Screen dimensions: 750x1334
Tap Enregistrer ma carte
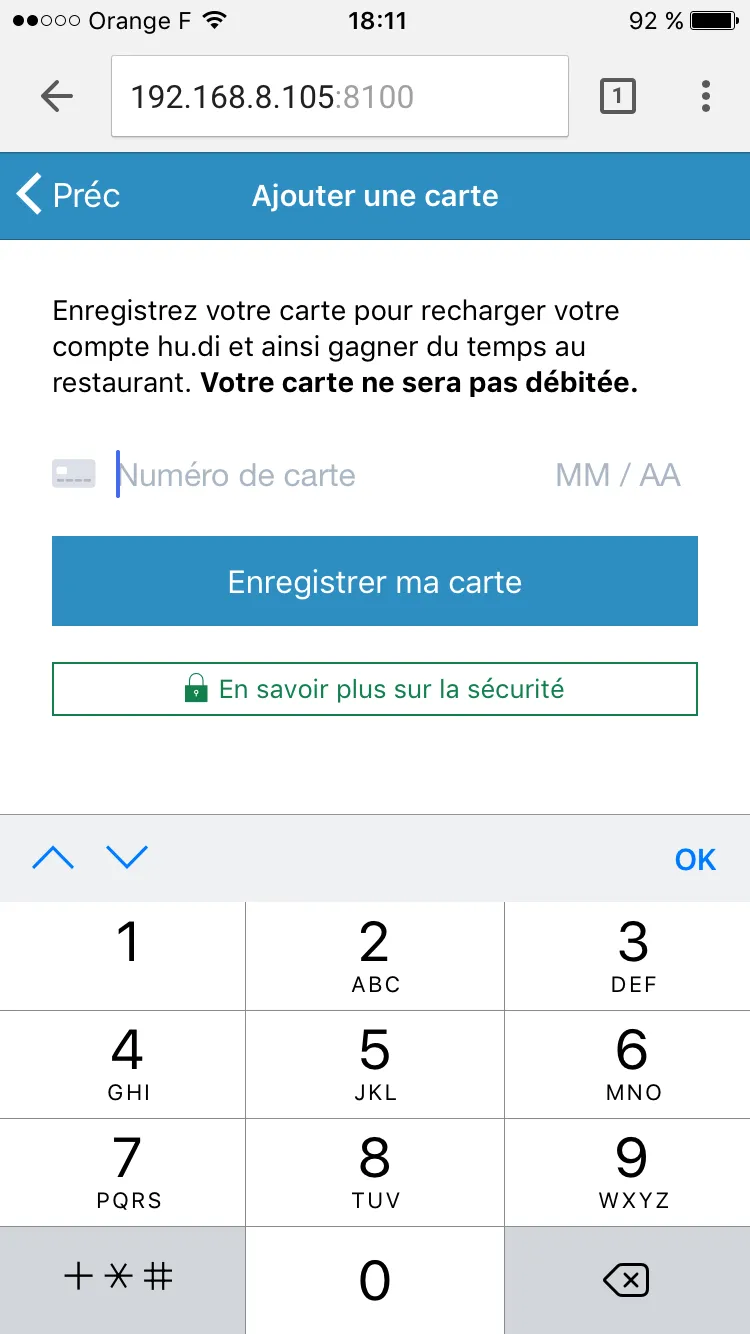[x=375, y=581]
